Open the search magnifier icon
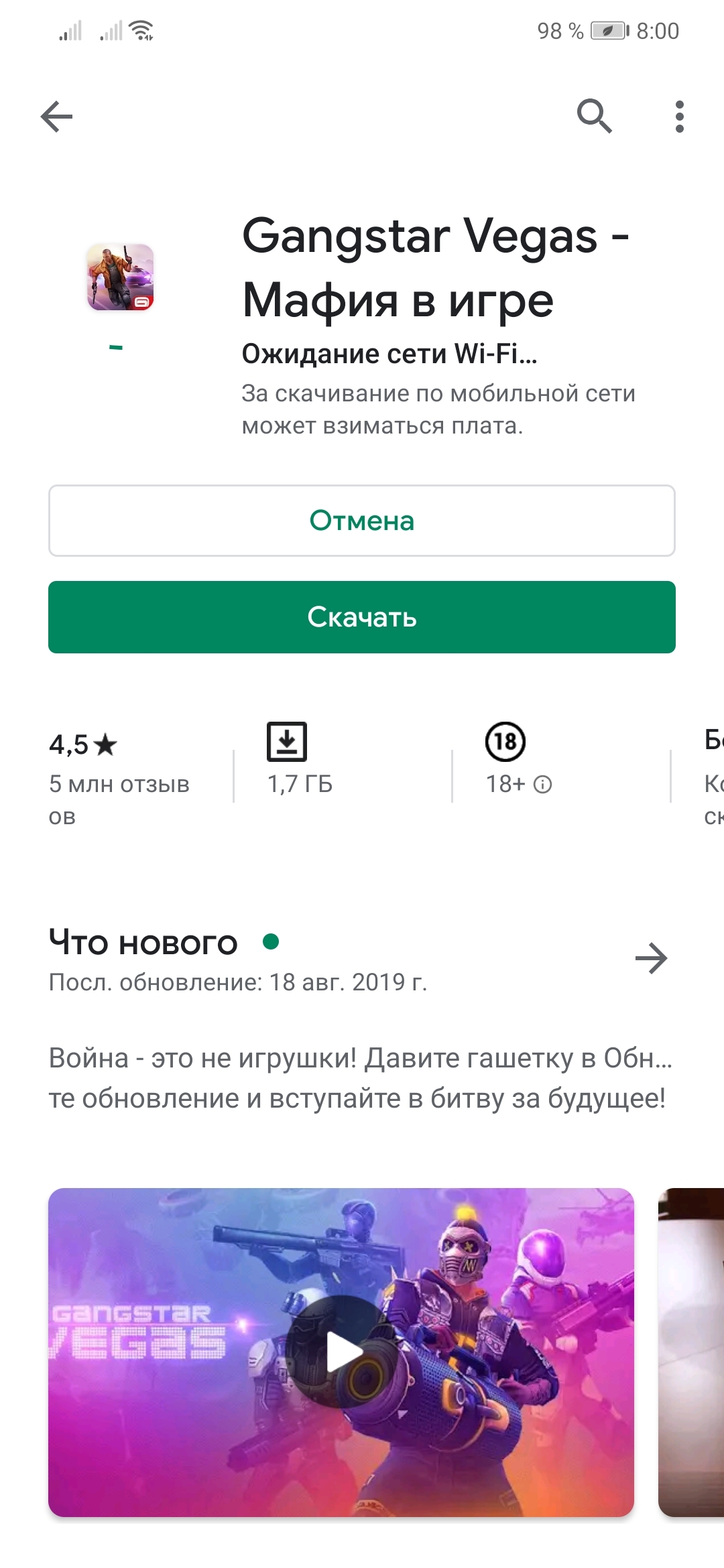 [594, 117]
